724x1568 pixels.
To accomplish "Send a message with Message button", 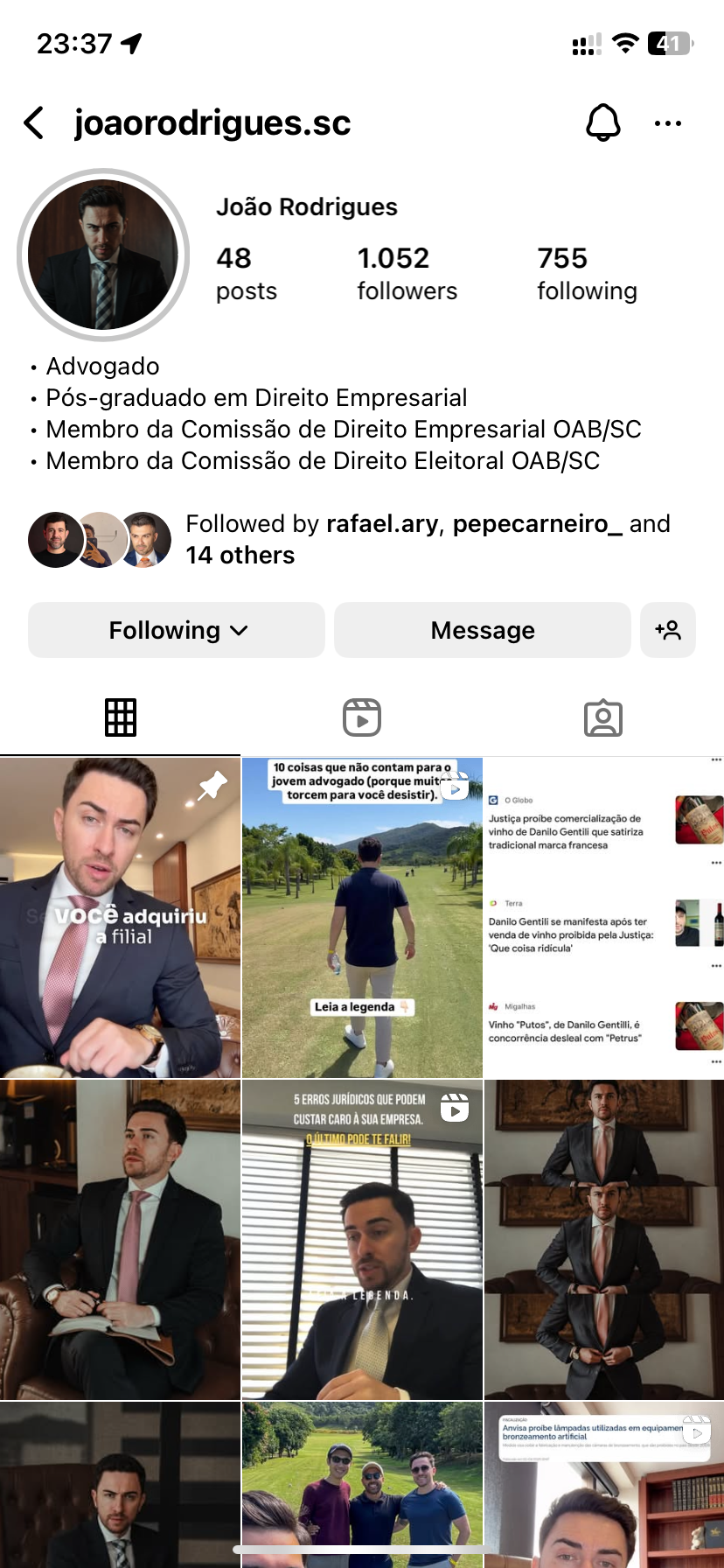I will [482, 630].
